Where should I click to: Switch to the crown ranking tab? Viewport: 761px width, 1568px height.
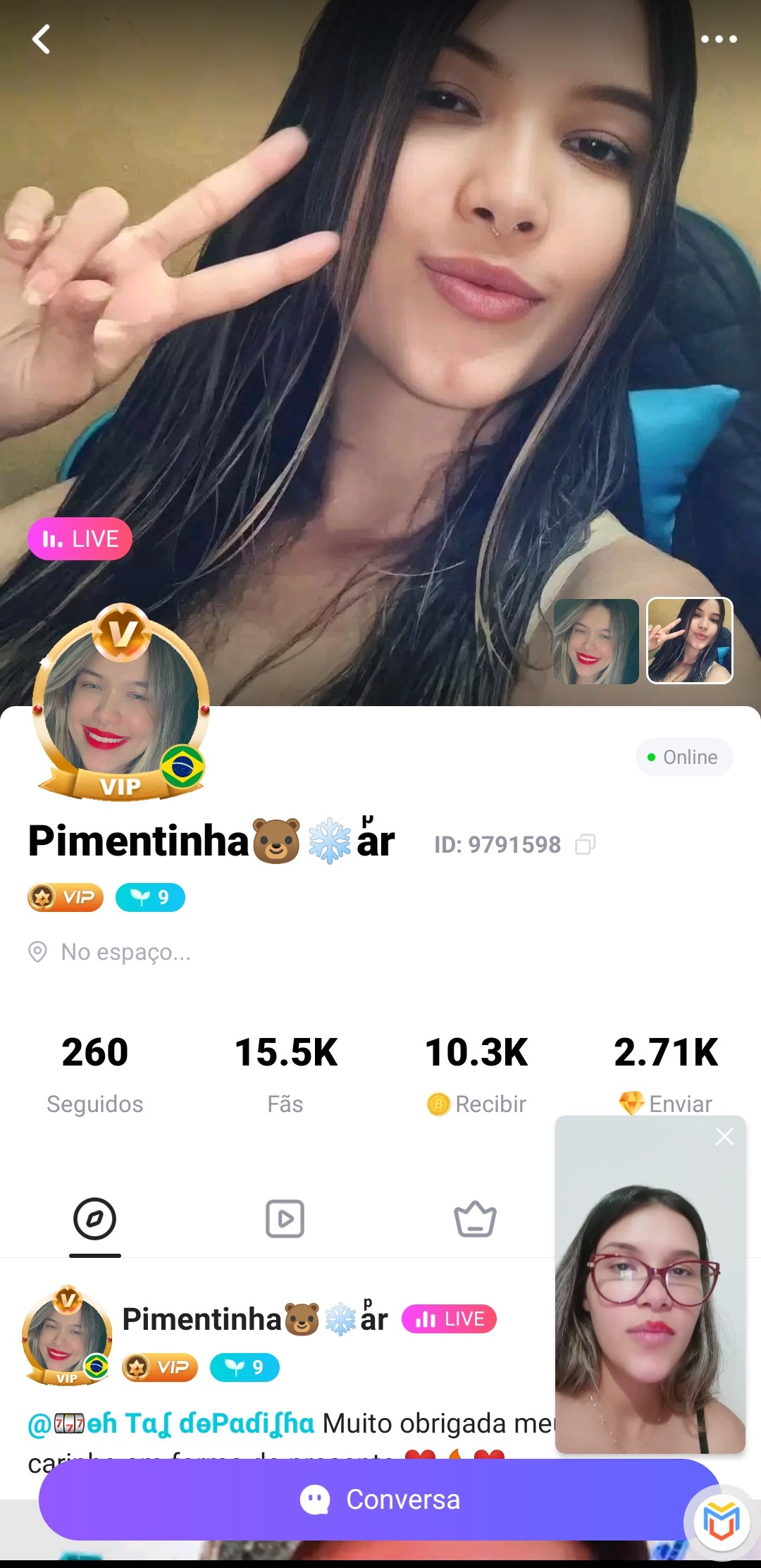click(475, 1218)
